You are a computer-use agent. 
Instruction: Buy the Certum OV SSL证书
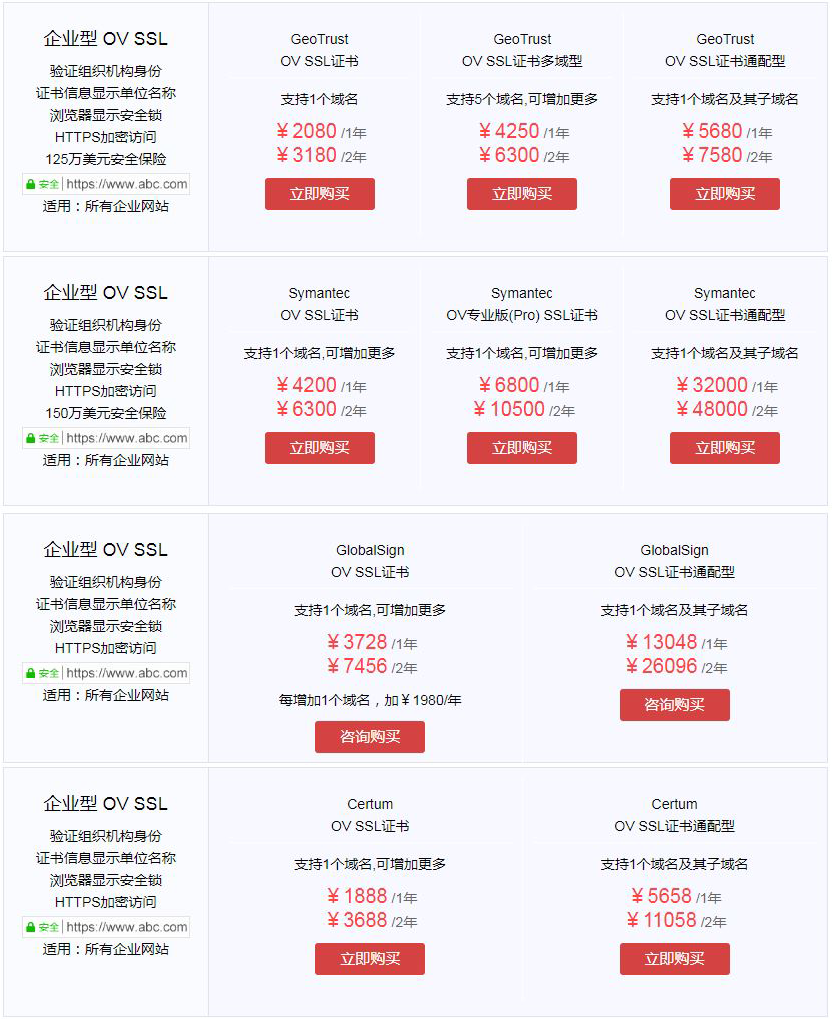369,959
